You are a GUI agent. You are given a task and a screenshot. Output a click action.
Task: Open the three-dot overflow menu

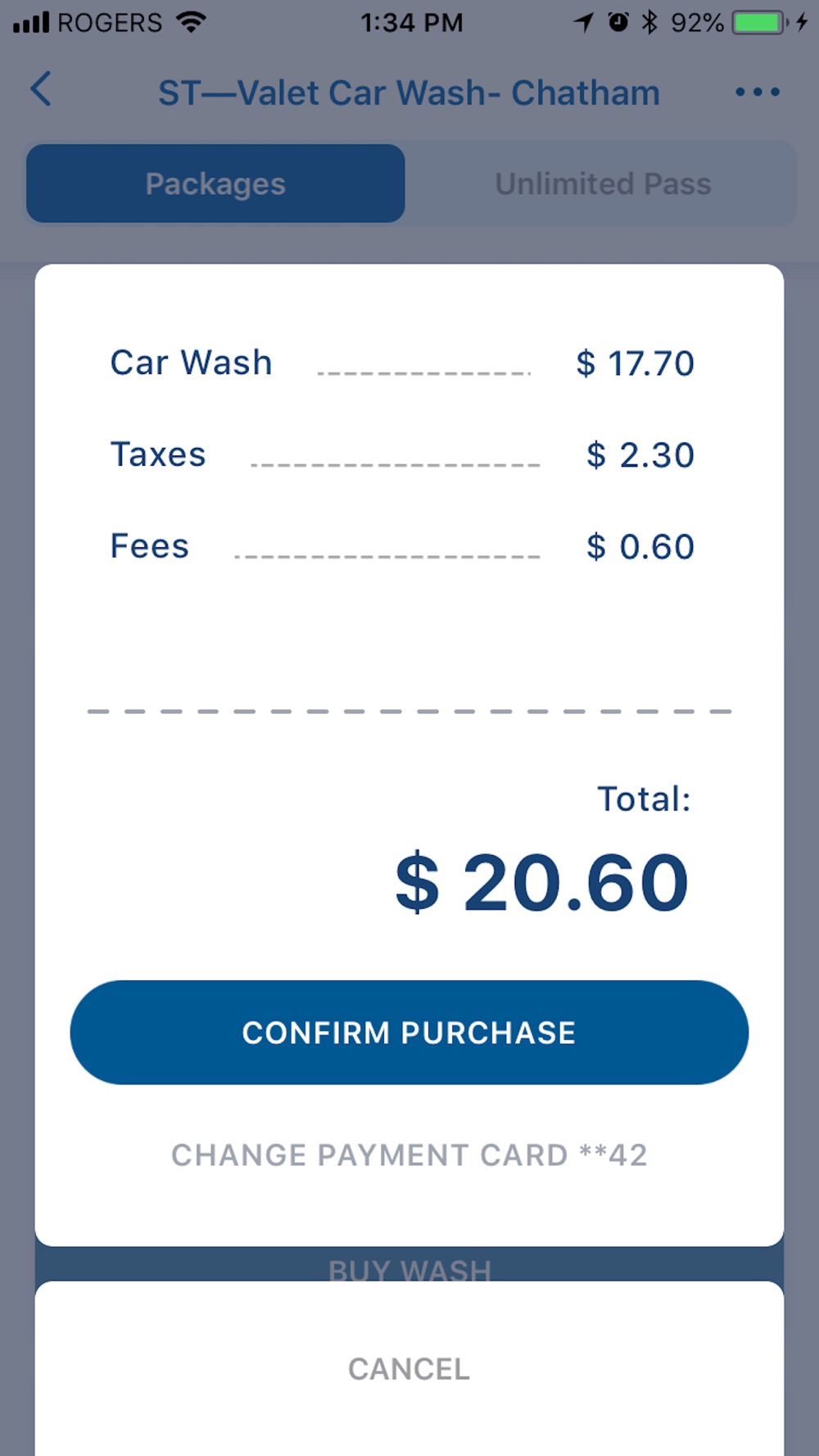tap(757, 92)
